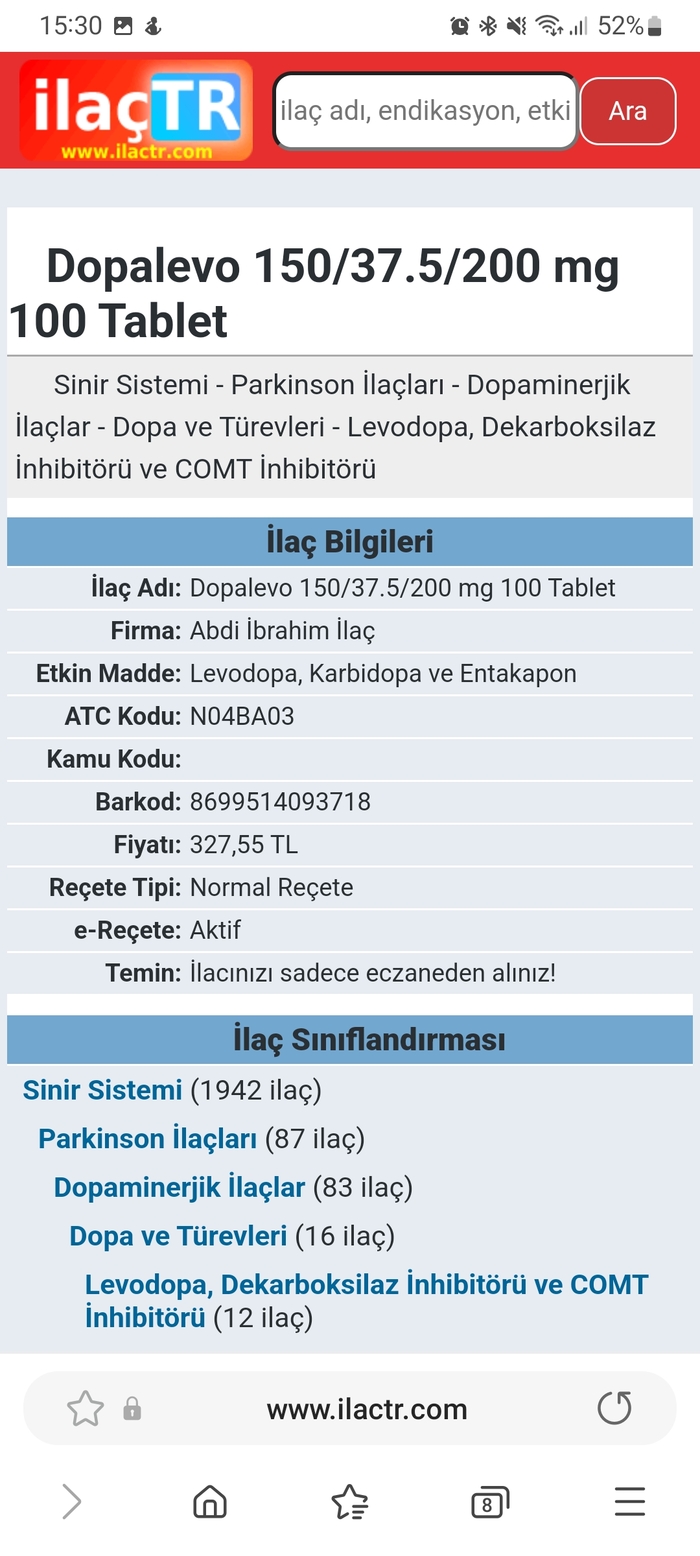Open the Sinir Sistemi category link
Viewport: 700px width, 1556px height.
point(103,1090)
